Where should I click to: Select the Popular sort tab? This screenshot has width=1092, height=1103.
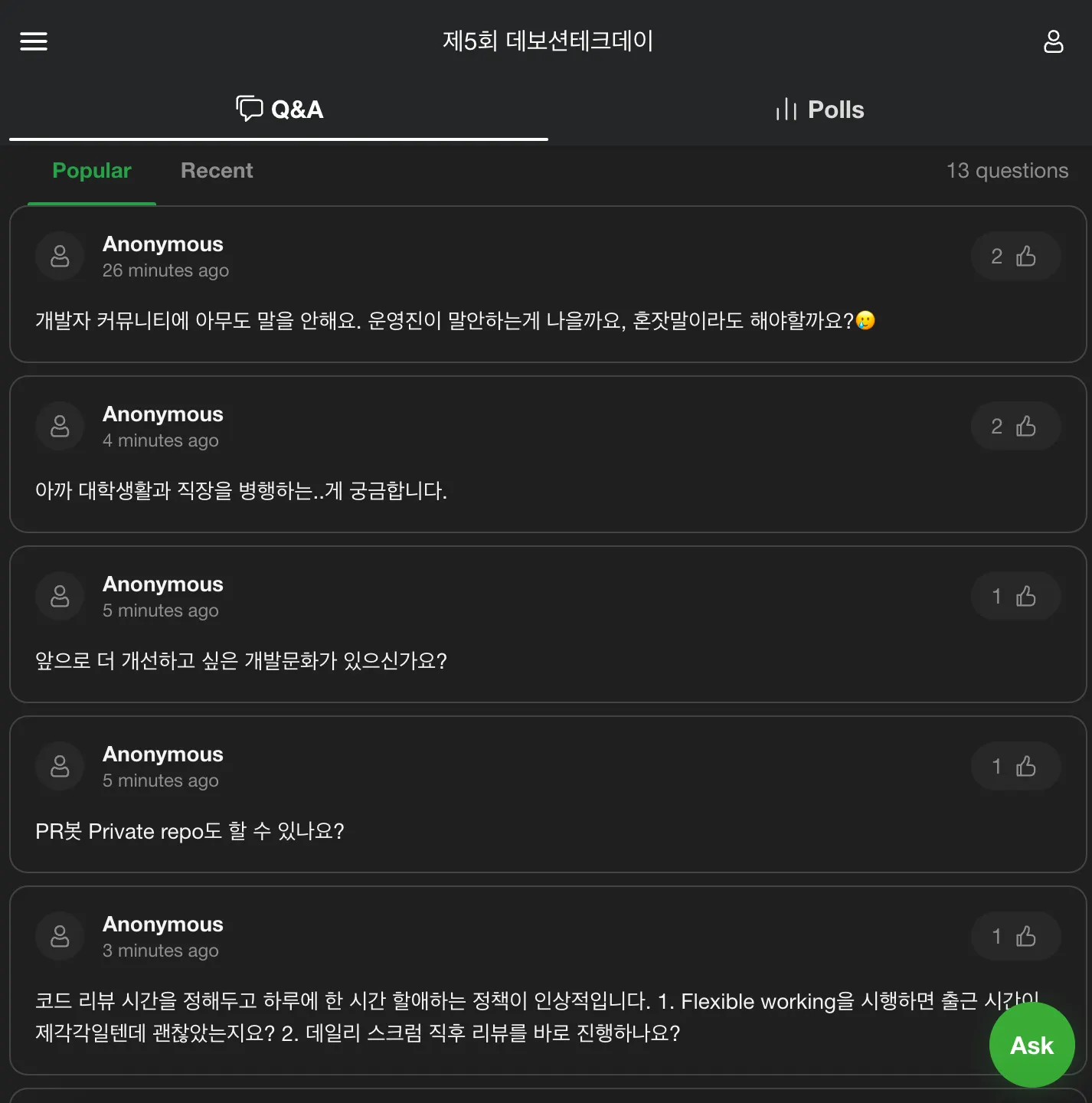tap(92, 171)
